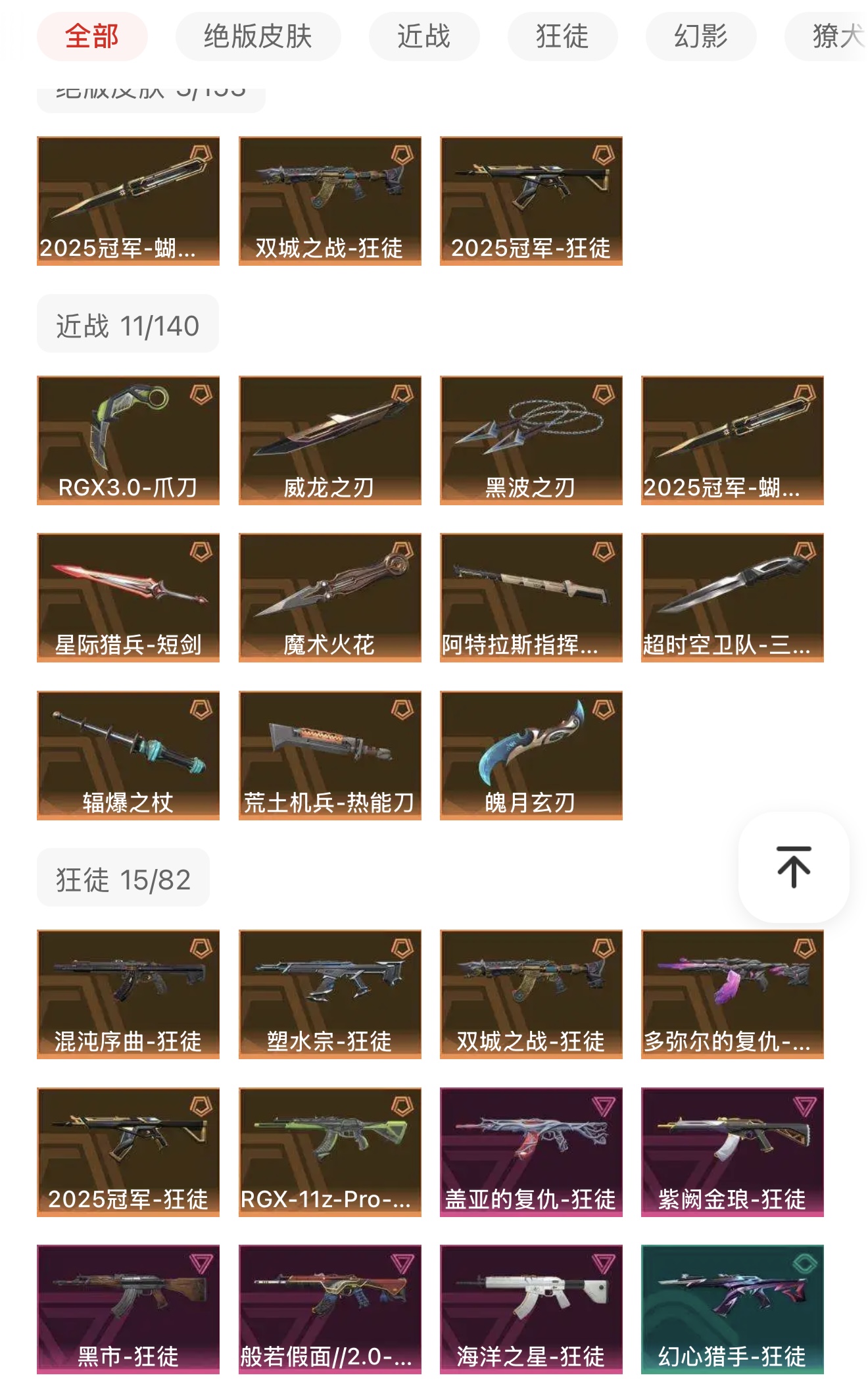Open the 紫阙金琅-狂徒 skin tile
Screen dimensions: 868x1396
(732, 1152)
